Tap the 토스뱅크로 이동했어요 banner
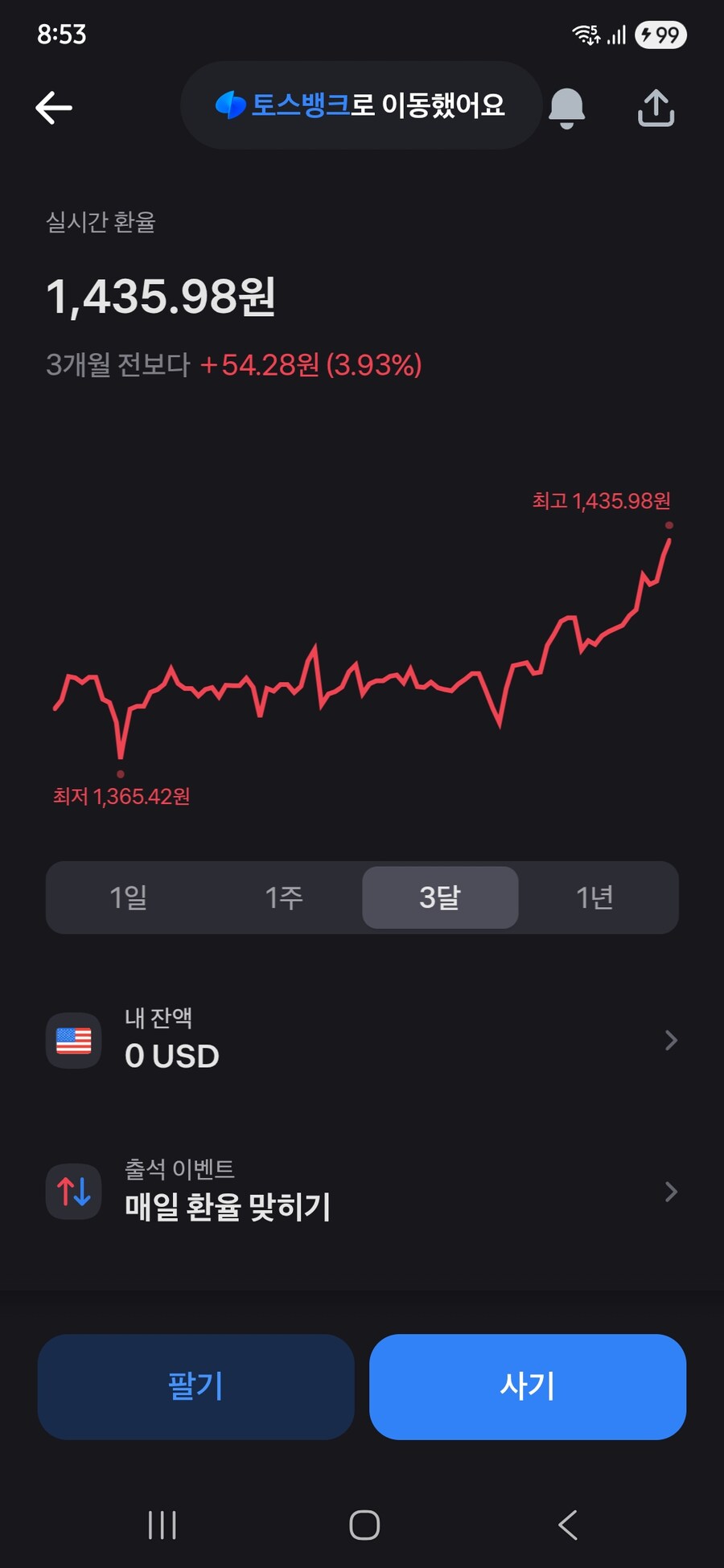The width and height of the screenshot is (724, 1568). point(361,105)
